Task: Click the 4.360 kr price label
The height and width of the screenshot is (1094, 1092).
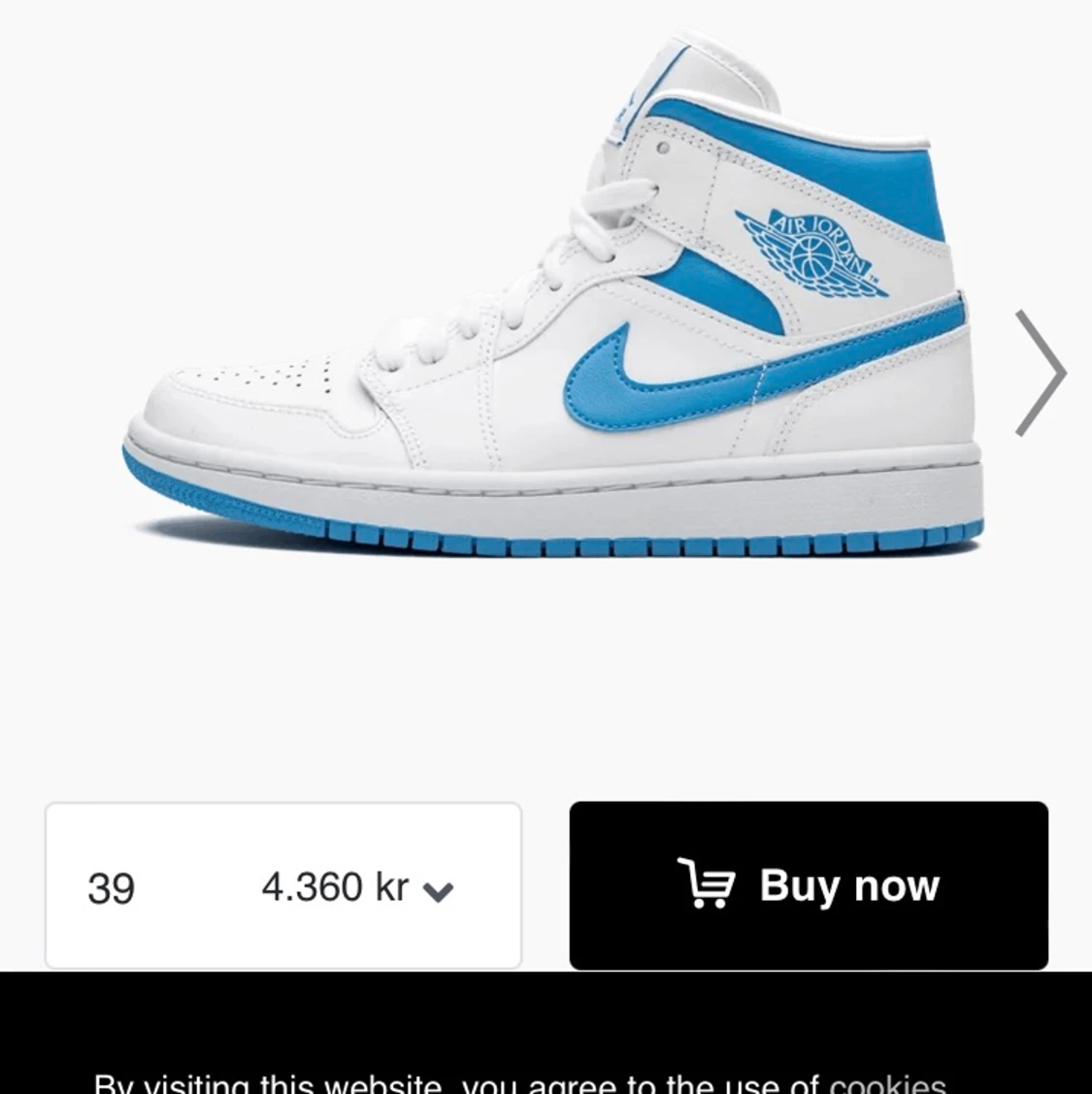Action: 335,886
